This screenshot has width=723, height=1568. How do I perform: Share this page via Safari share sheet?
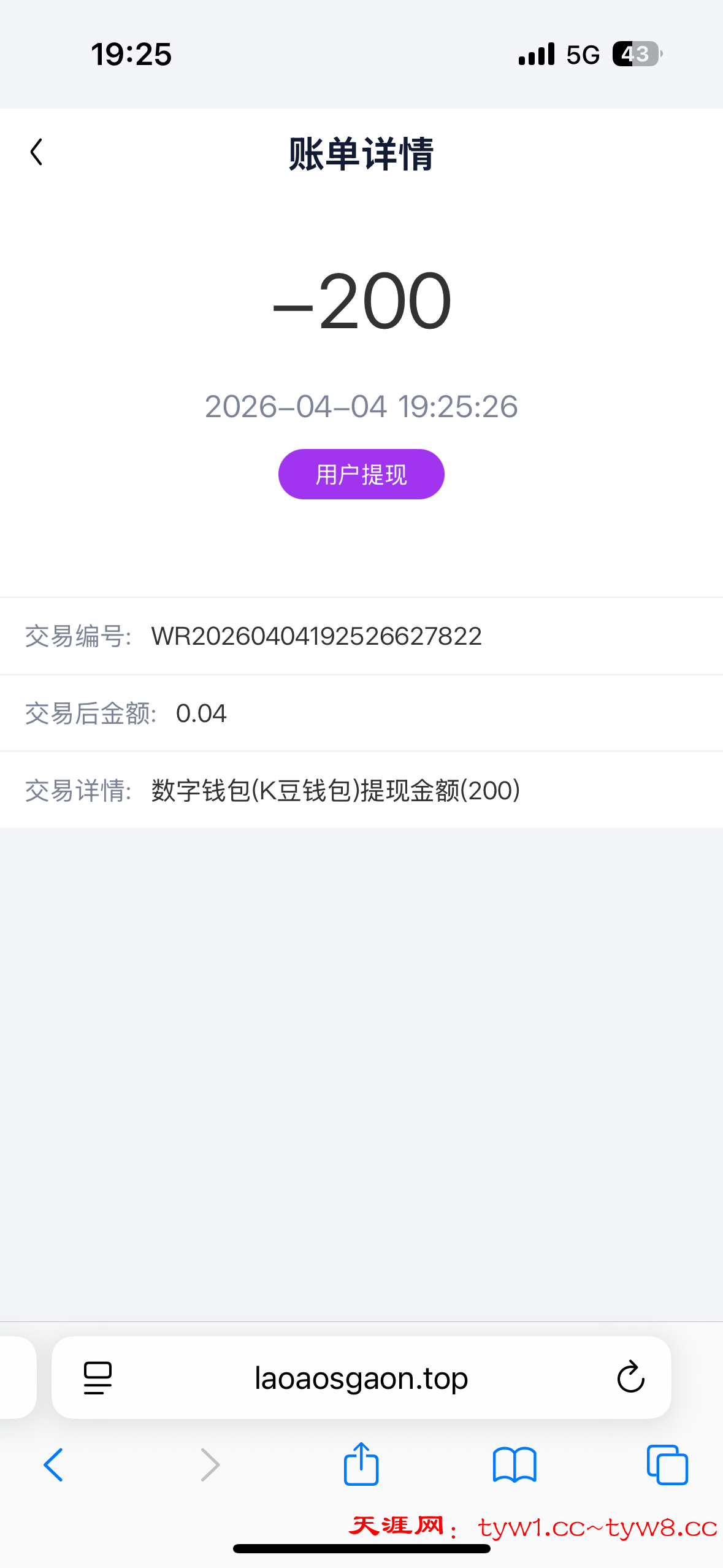click(361, 1464)
